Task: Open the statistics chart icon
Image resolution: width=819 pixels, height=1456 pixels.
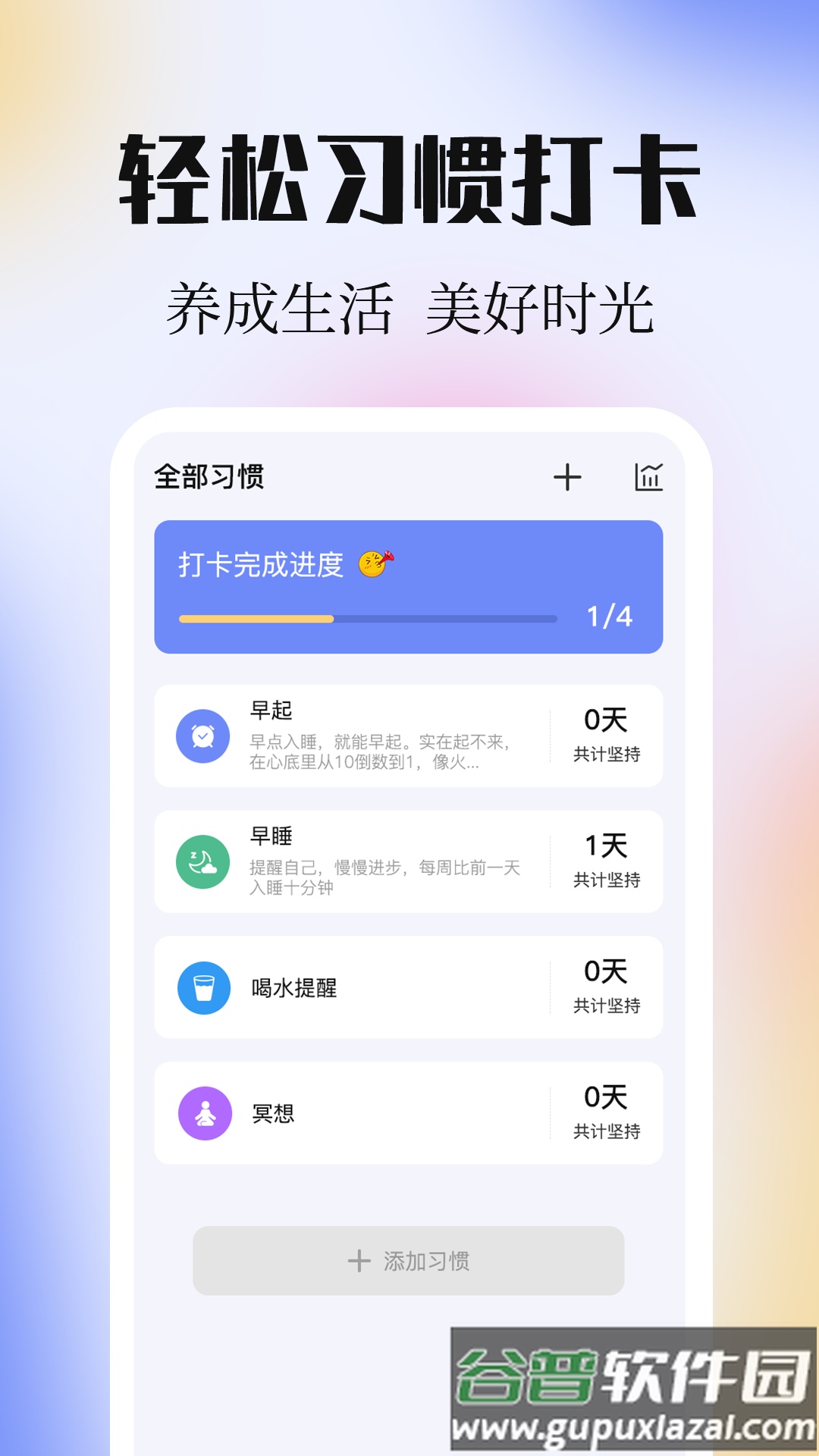Action: coord(651,476)
